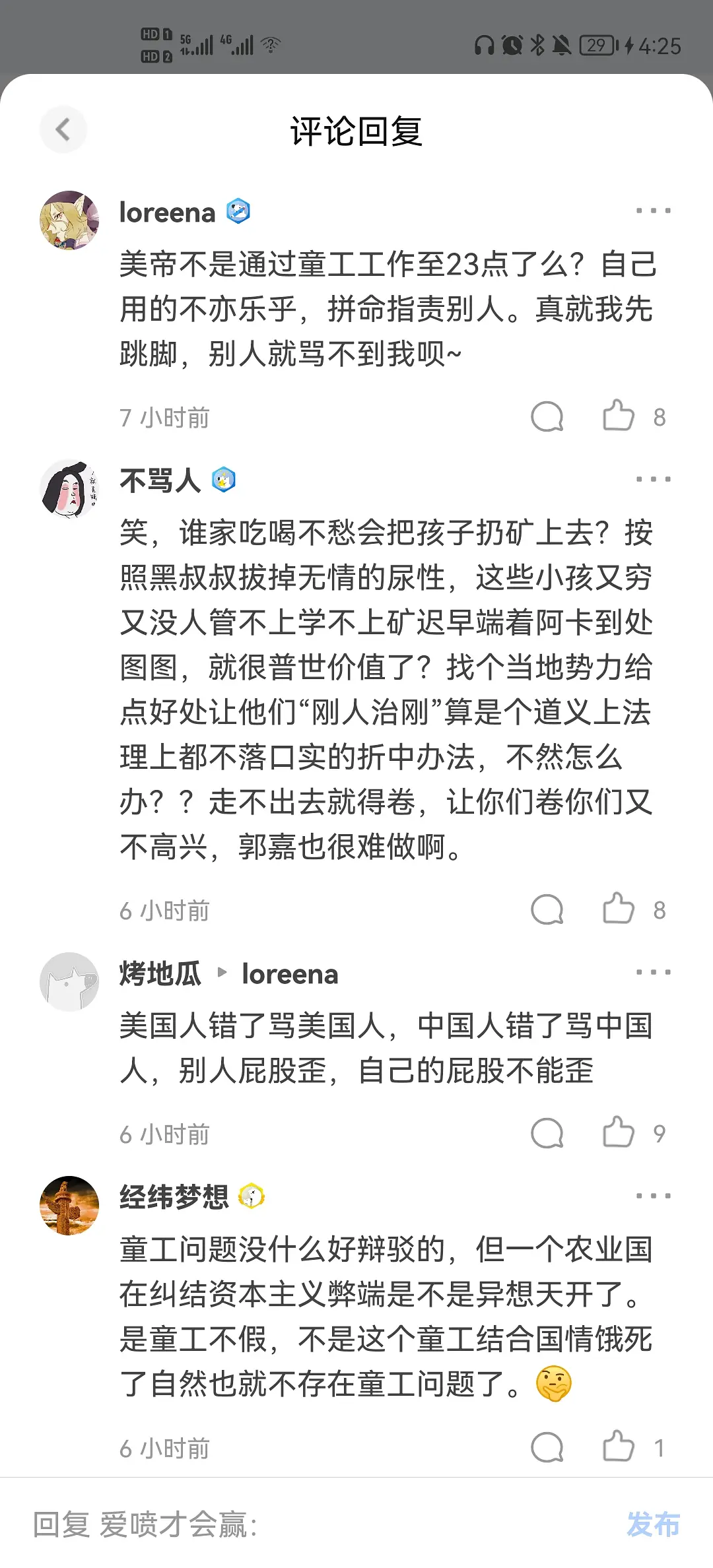Like 不骂人's comment
The height and width of the screenshot is (1568, 713).
tap(619, 909)
